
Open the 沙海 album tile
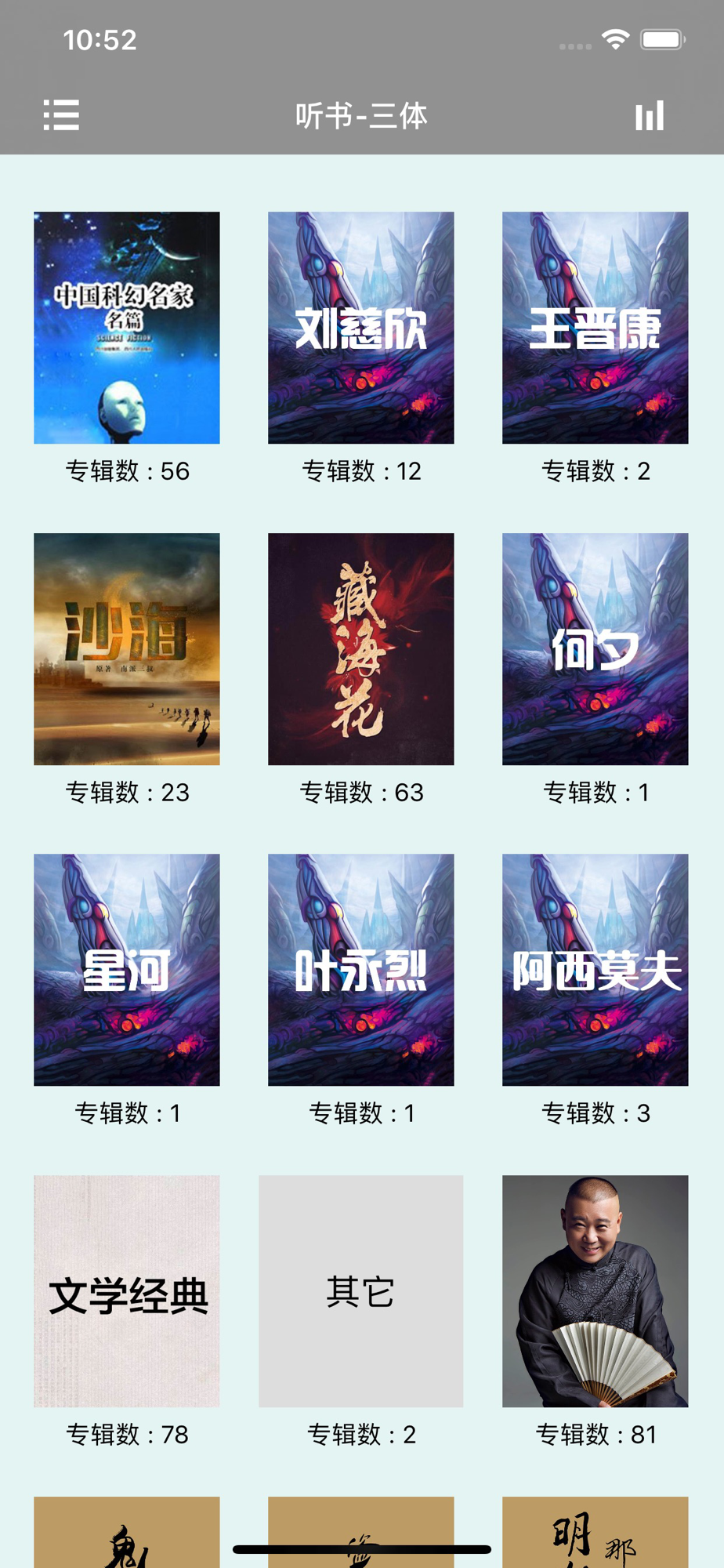(x=127, y=649)
